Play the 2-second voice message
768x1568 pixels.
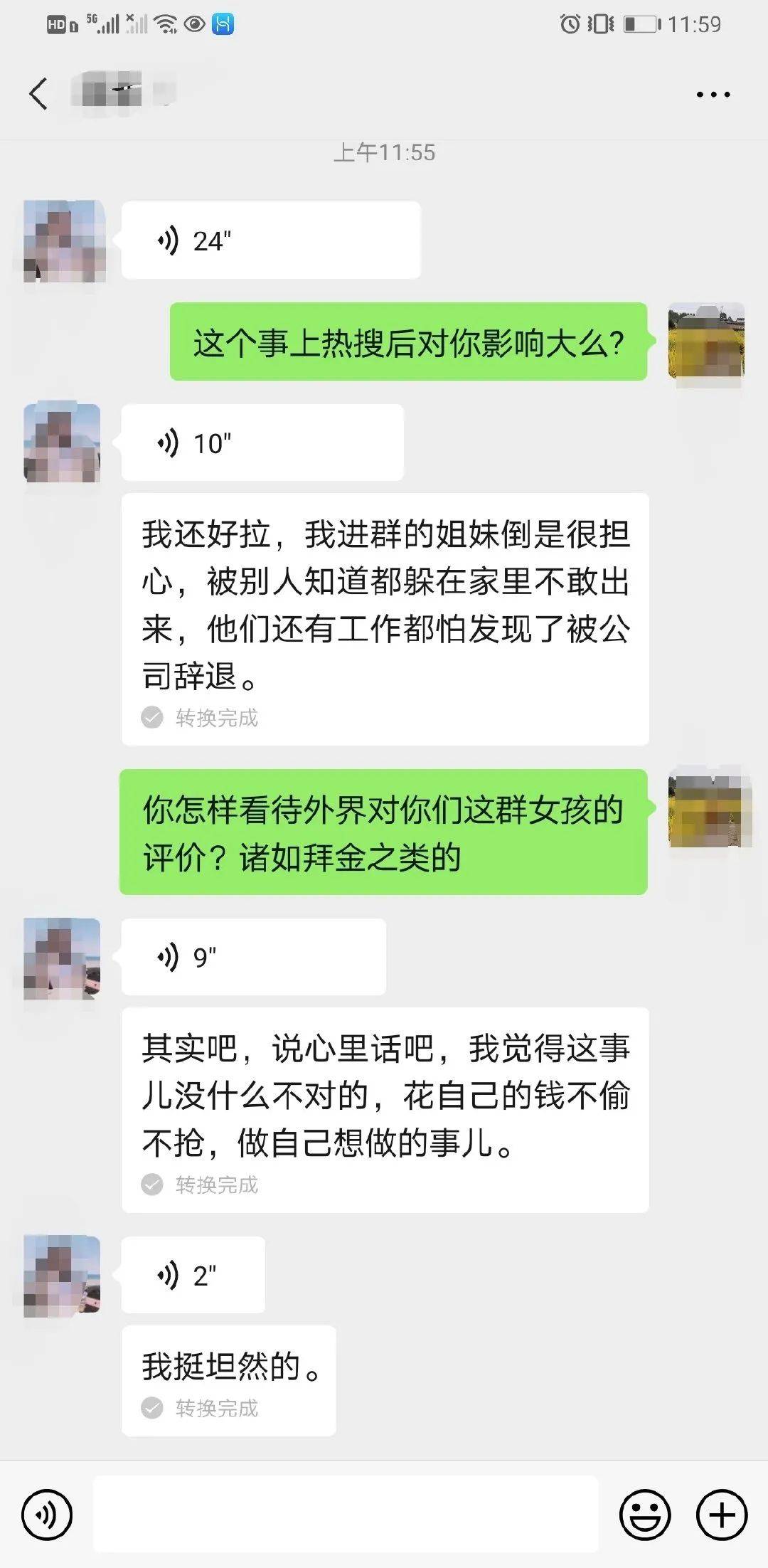pyautogui.click(x=193, y=1273)
